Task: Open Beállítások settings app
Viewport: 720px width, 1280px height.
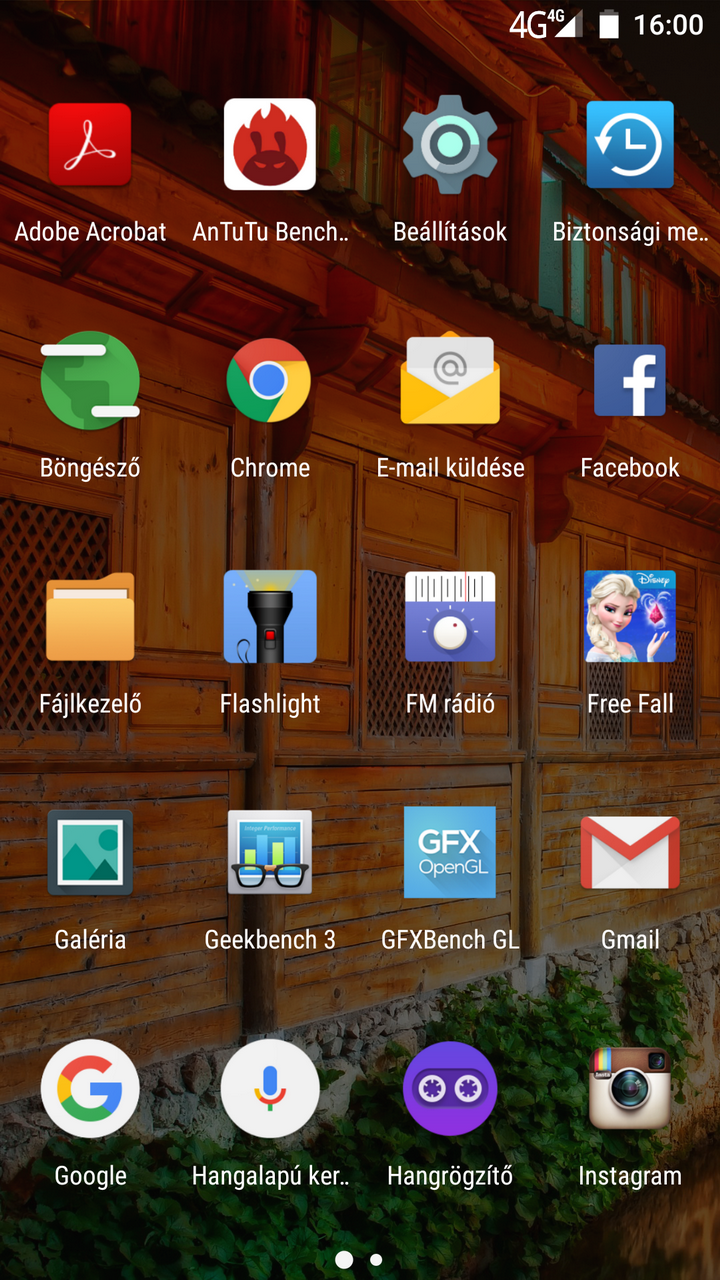Action: 450,145
